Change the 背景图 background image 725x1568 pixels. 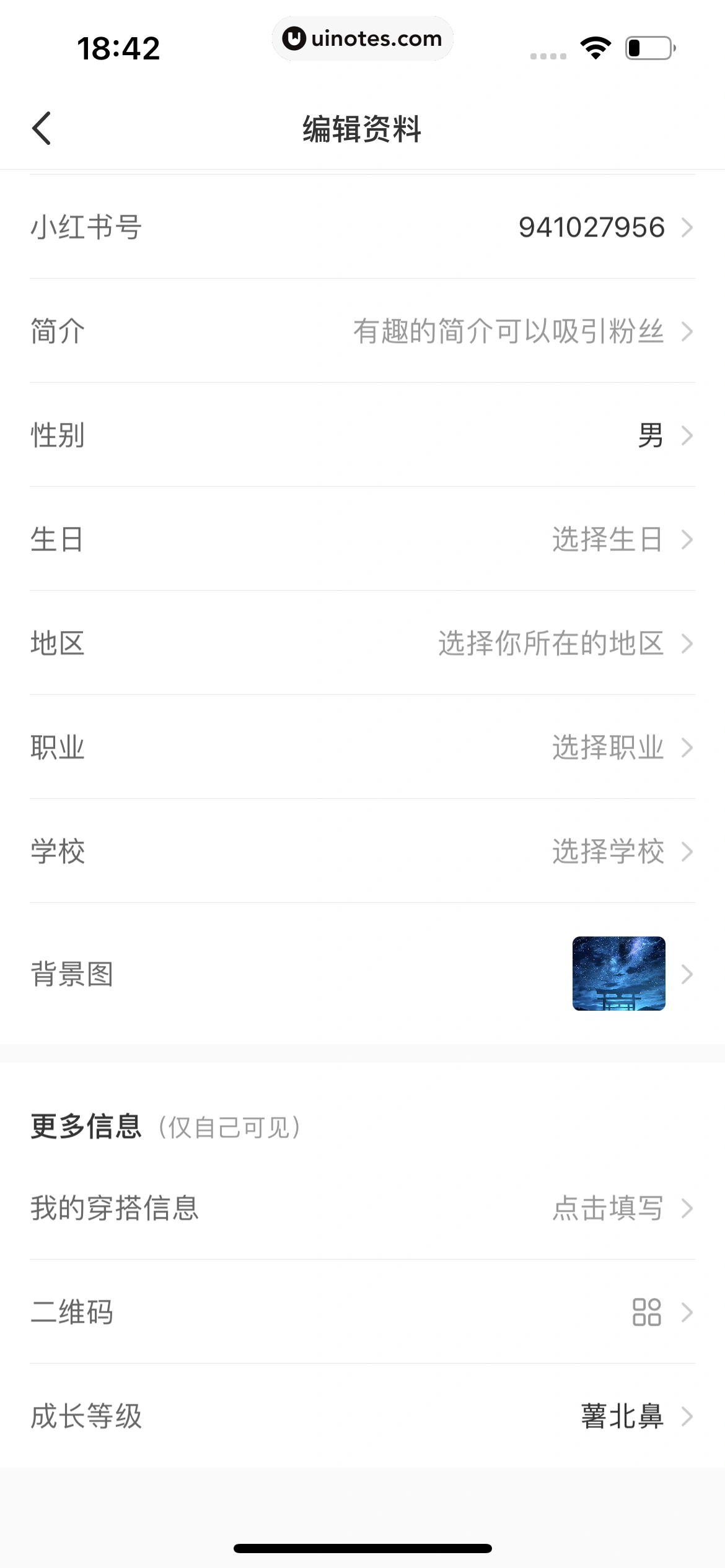[x=362, y=973]
